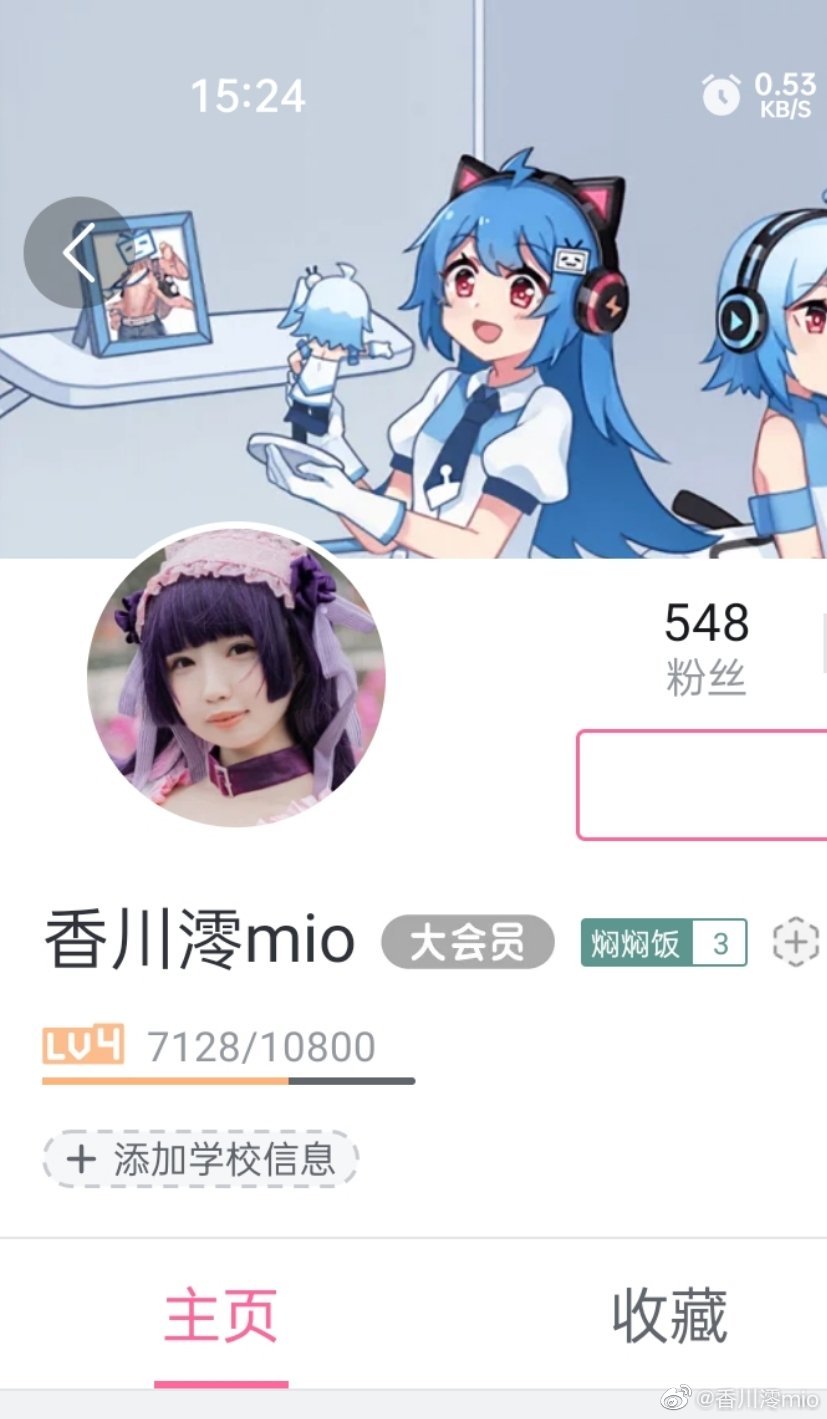
Task: Open the 大会员 membership badge
Action: coord(467,942)
